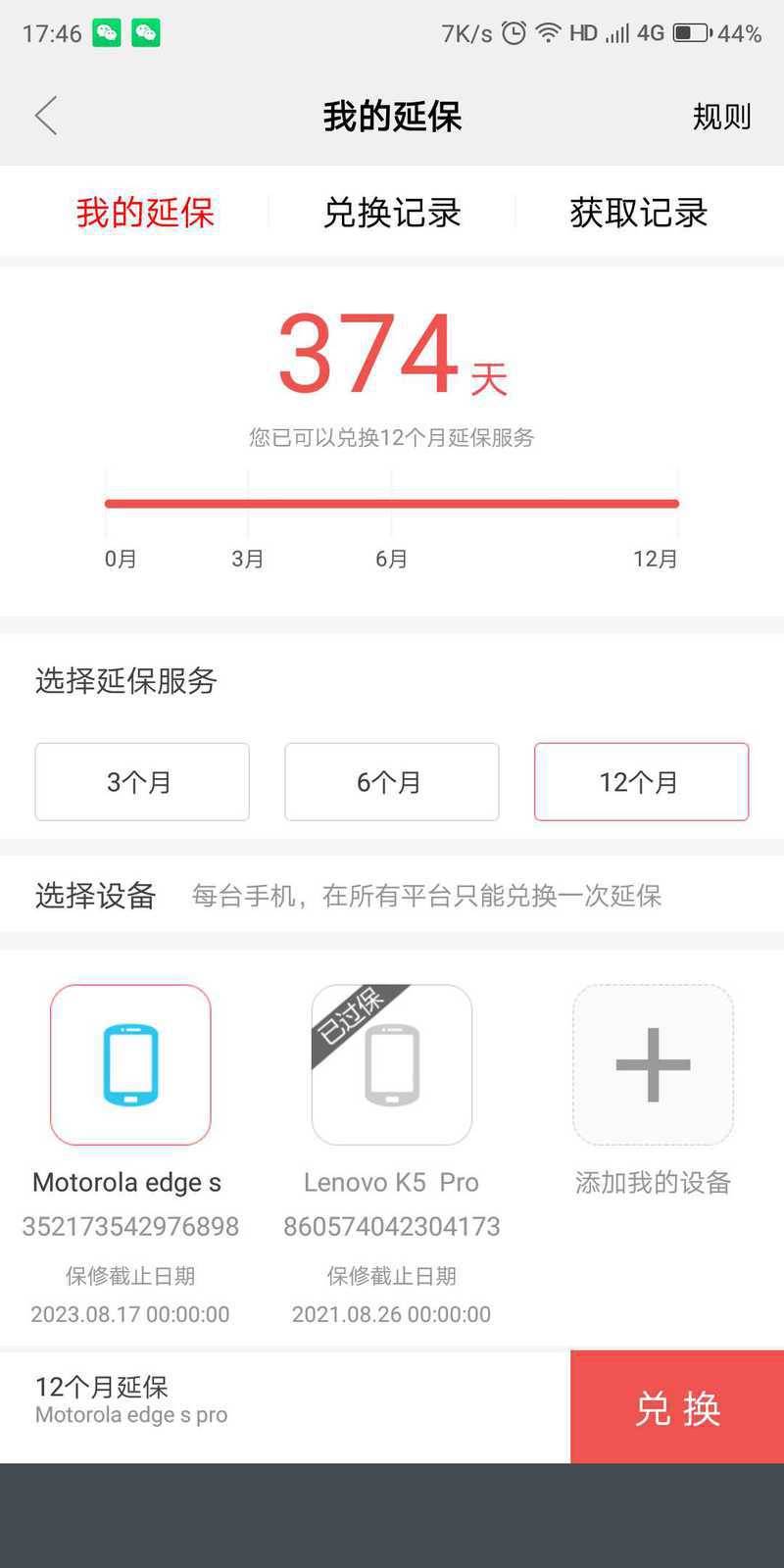Switch to the 获取记录 tab
Image resolution: width=784 pixels, height=1568 pixels.
click(639, 213)
